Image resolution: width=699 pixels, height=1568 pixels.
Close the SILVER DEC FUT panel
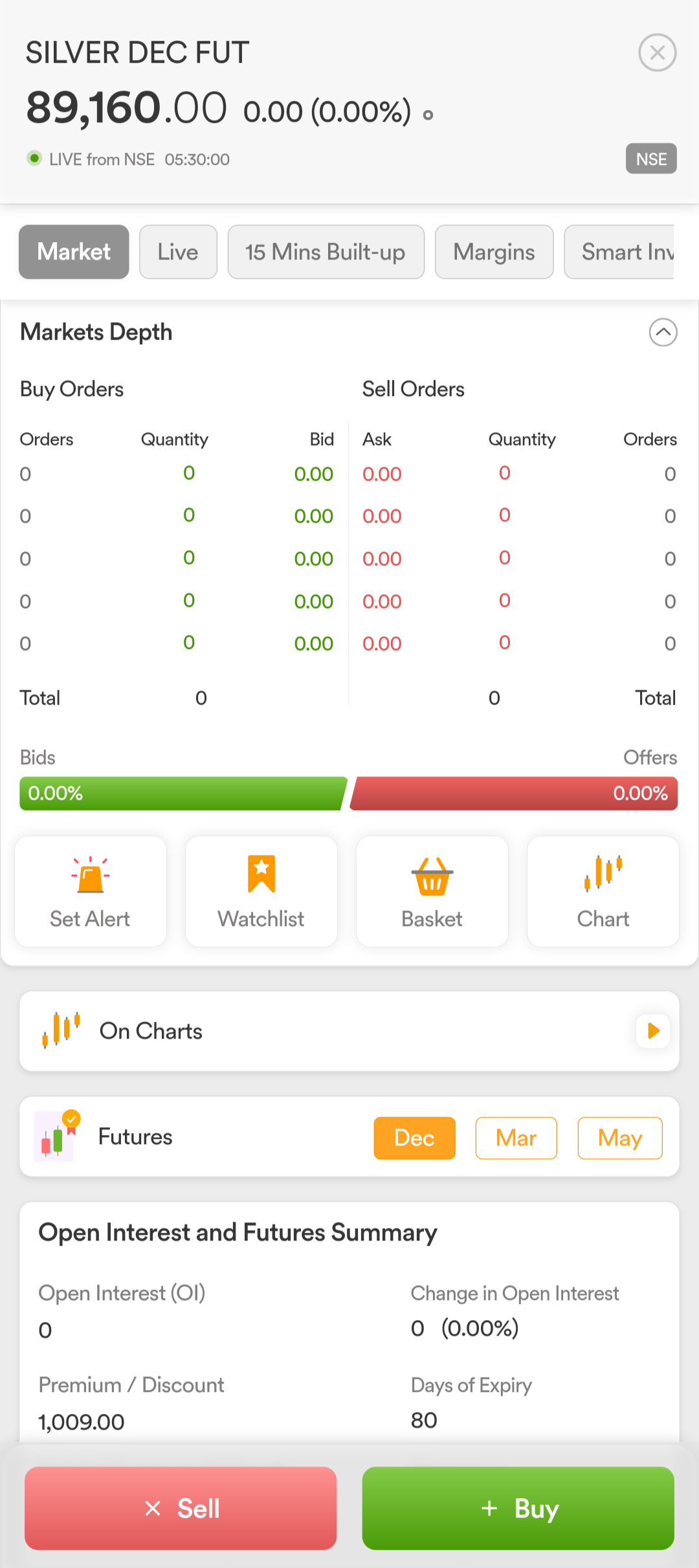[x=657, y=52]
